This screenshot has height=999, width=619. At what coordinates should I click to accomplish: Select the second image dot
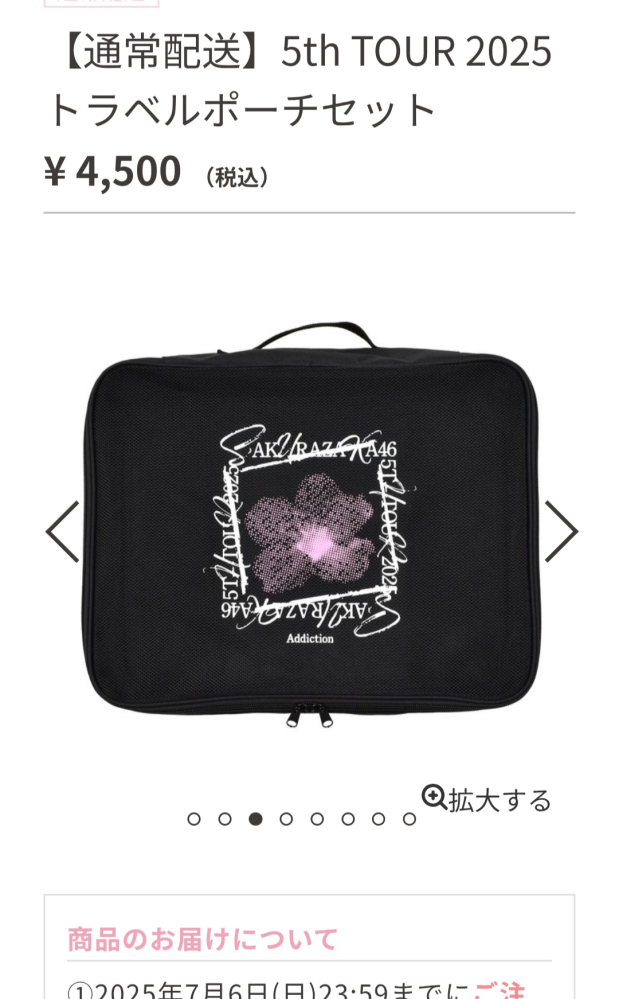(x=225, y=819)
